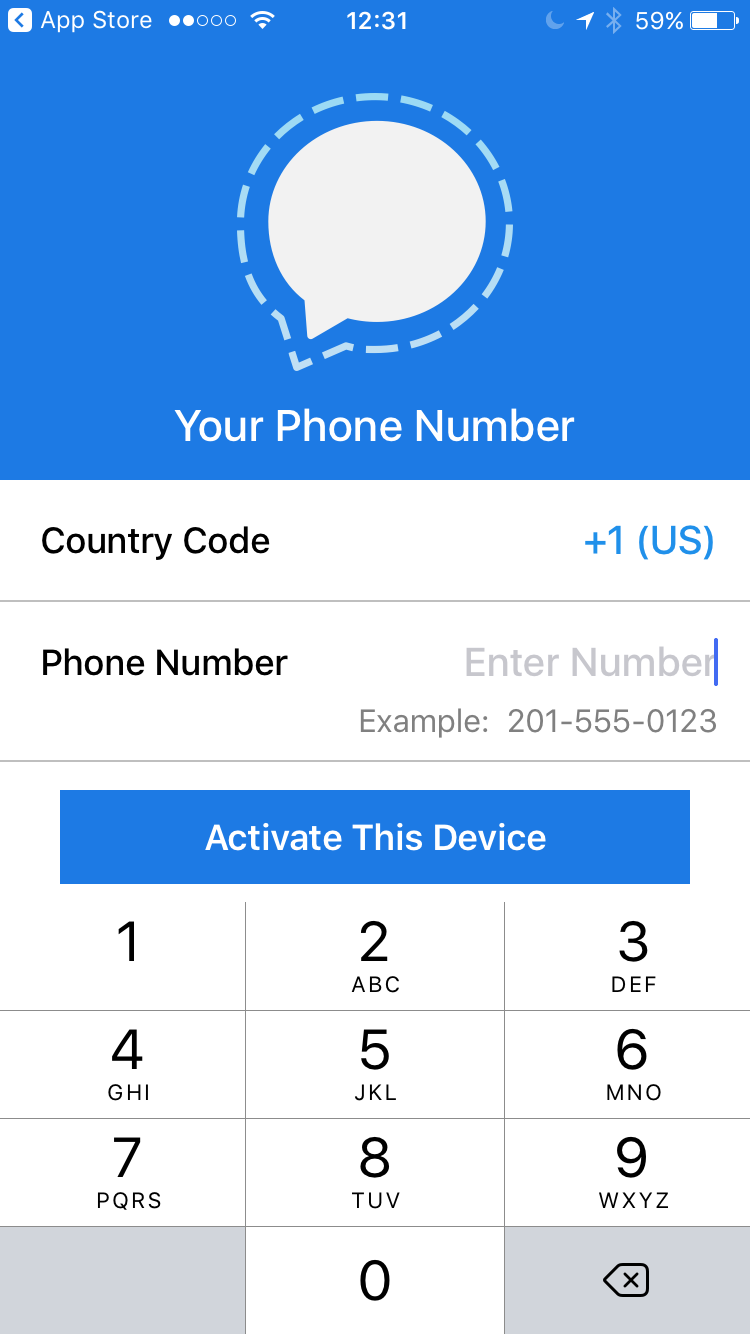Tap the 9 WXYZ key
Viewport: 750px width, 1334px height.
[628, 1172]
